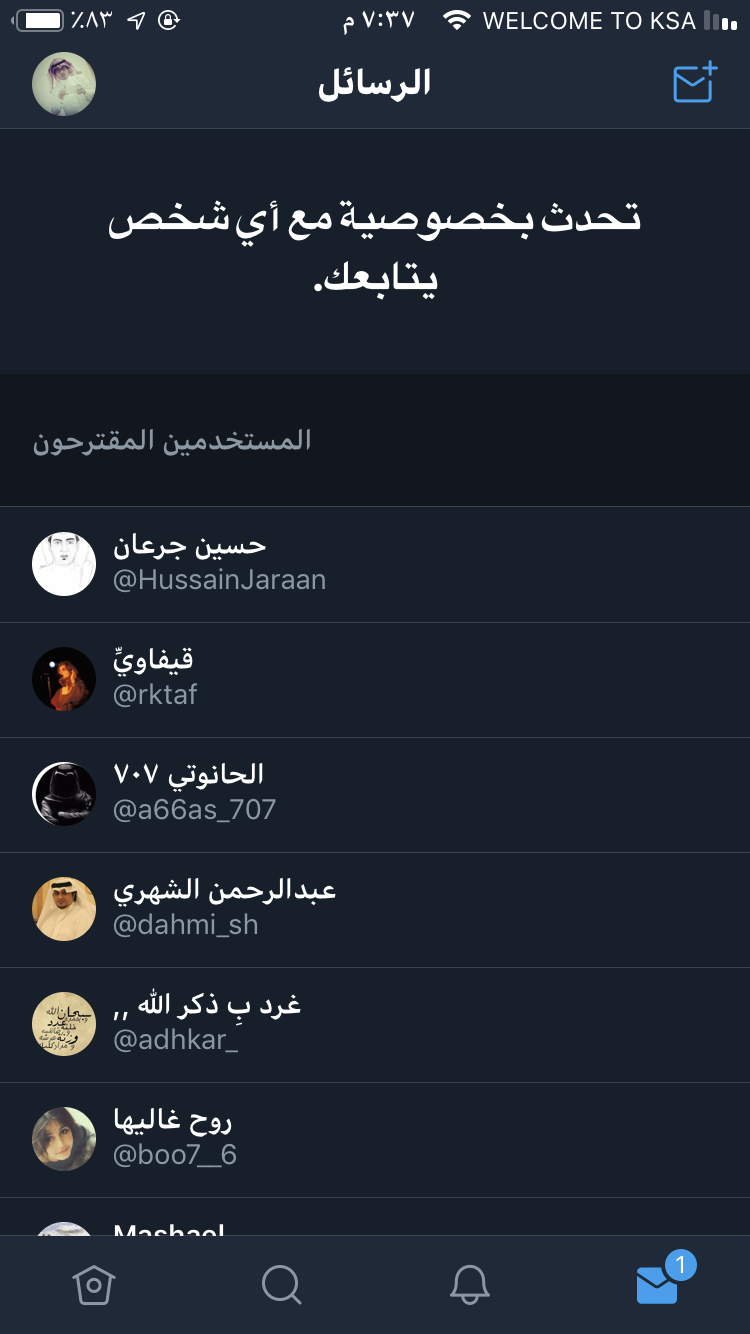Go to the Home tab
The height and width of the screenshot is (1334, 750).
click(94, 1284)
